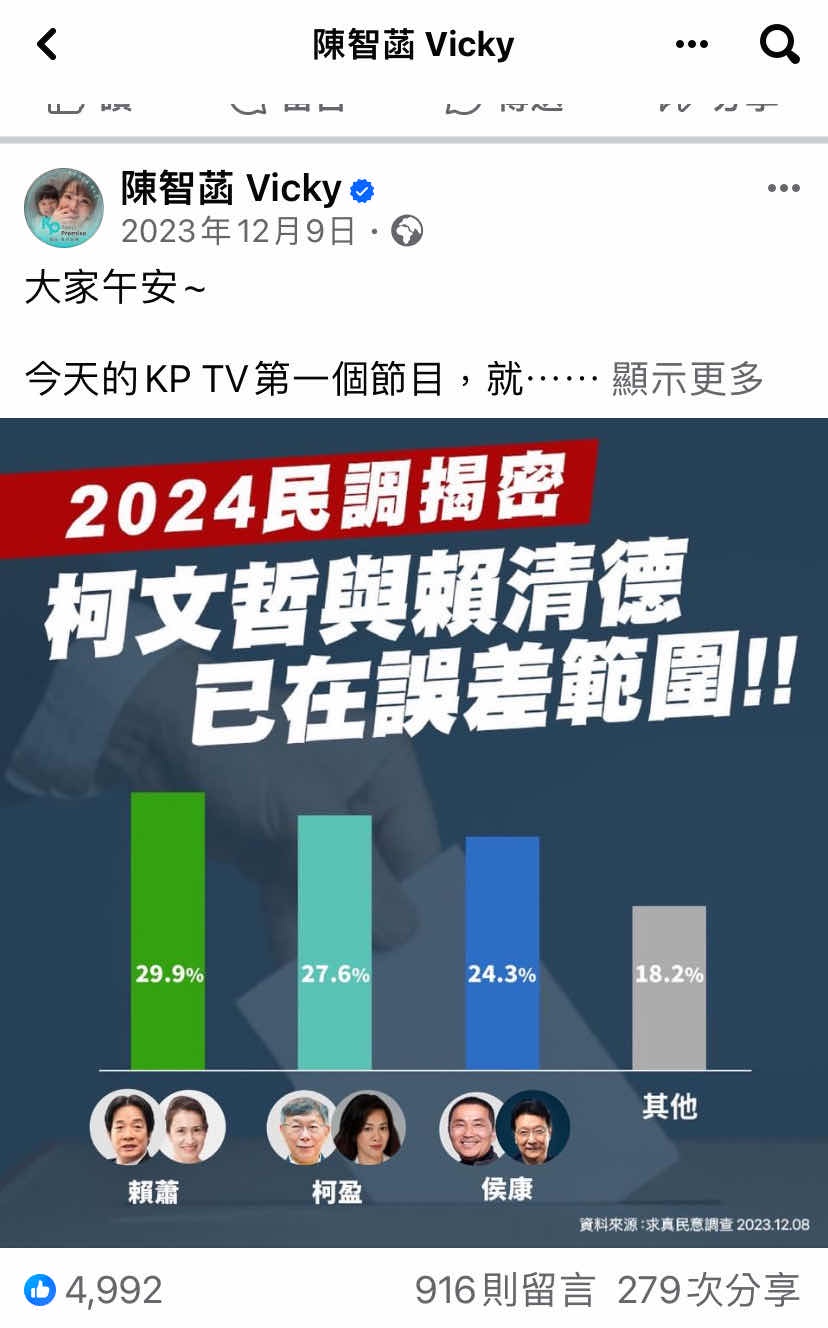Open the page options menu in the header
This screenshot has width=828, height=1328.
[691, 44]
